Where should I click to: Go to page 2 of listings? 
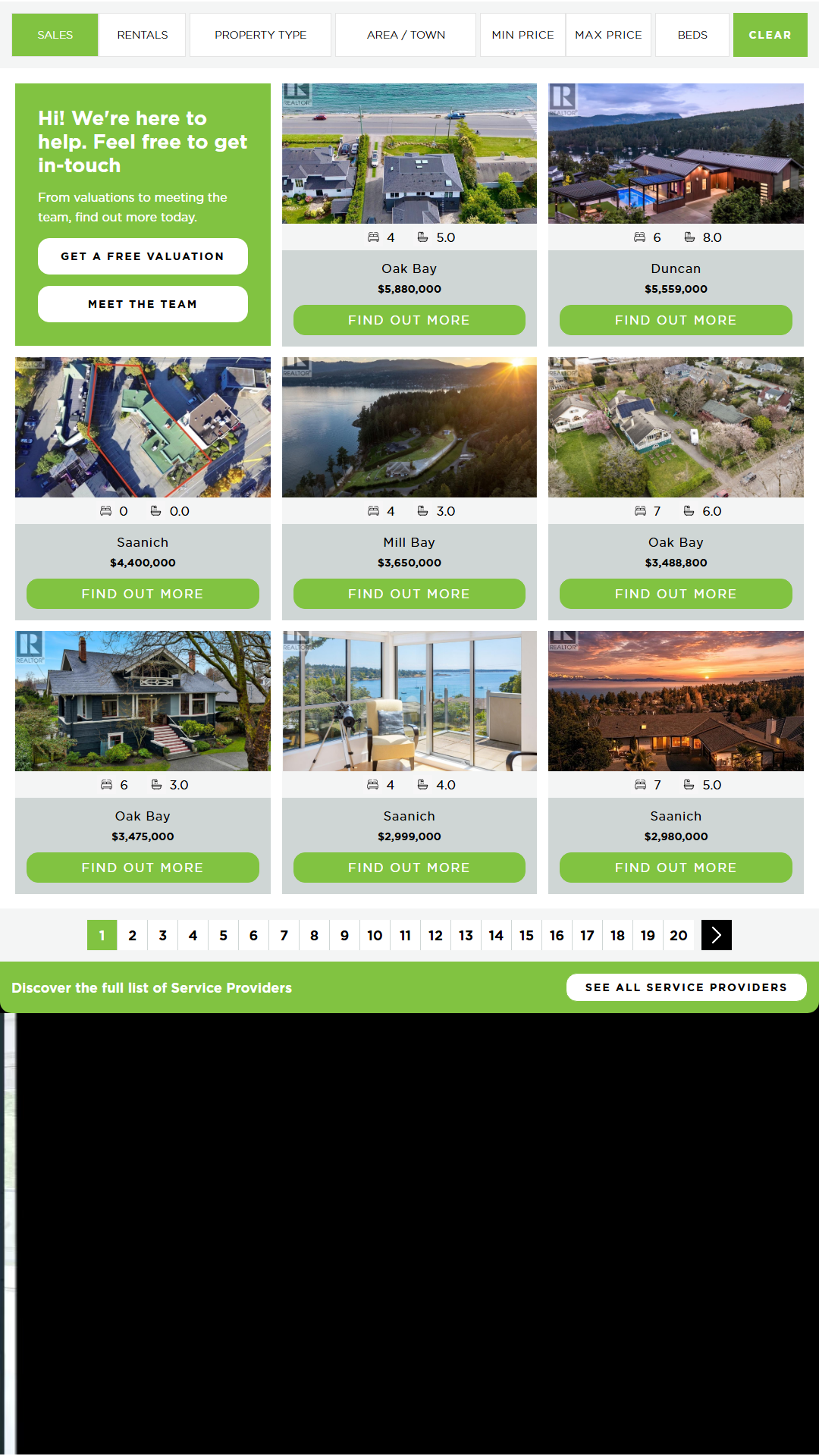click(133, 935)
